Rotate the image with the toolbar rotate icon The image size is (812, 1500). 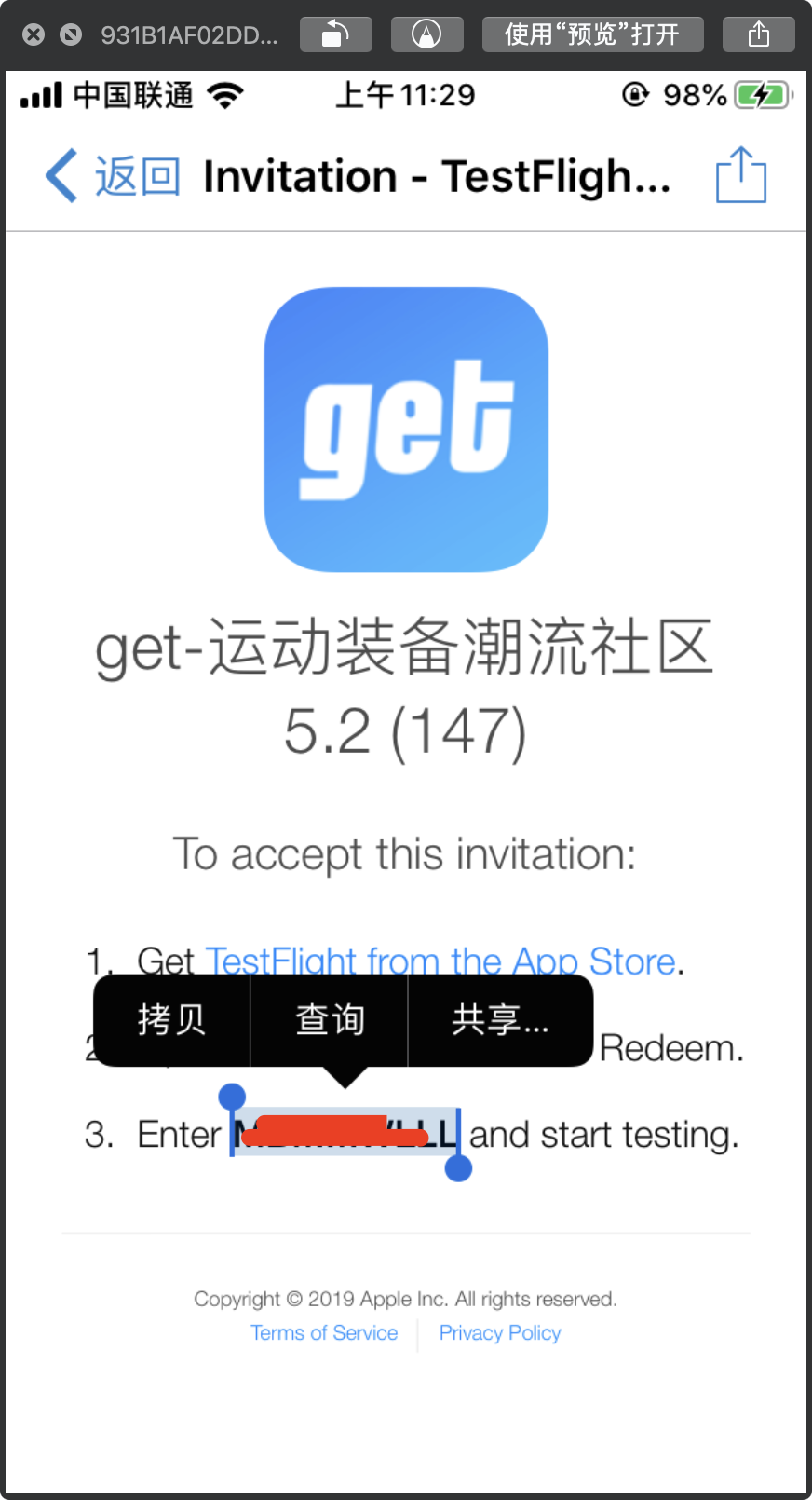[x=335, y=34]
